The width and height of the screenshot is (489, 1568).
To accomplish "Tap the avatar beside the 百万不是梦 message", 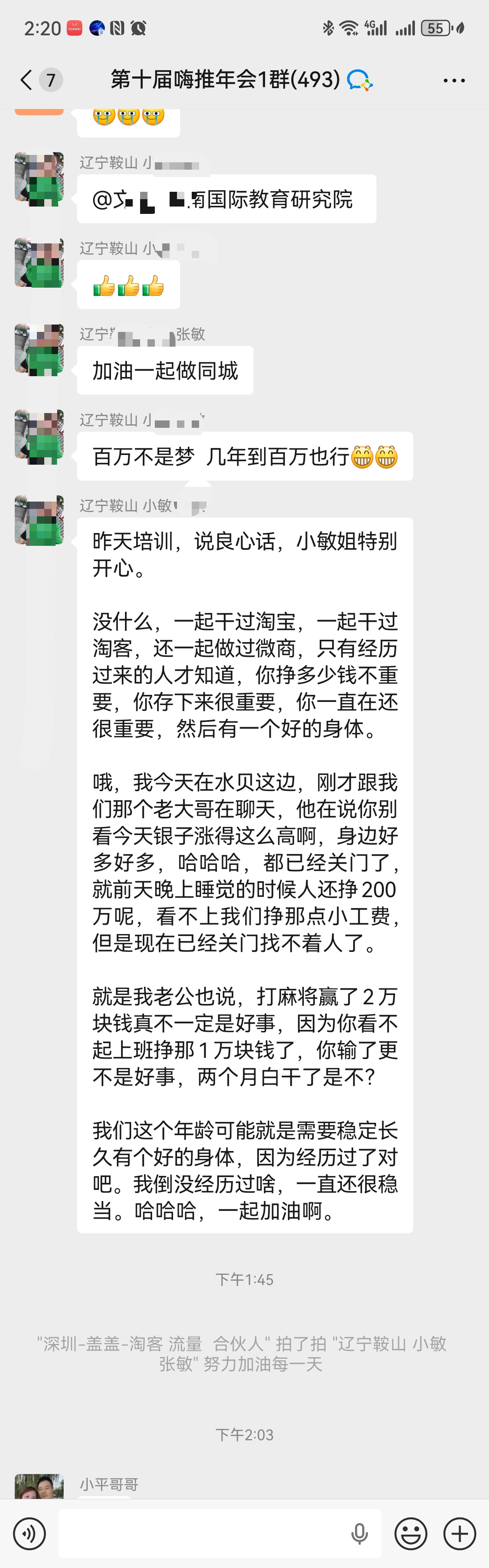I will point(39,435).
